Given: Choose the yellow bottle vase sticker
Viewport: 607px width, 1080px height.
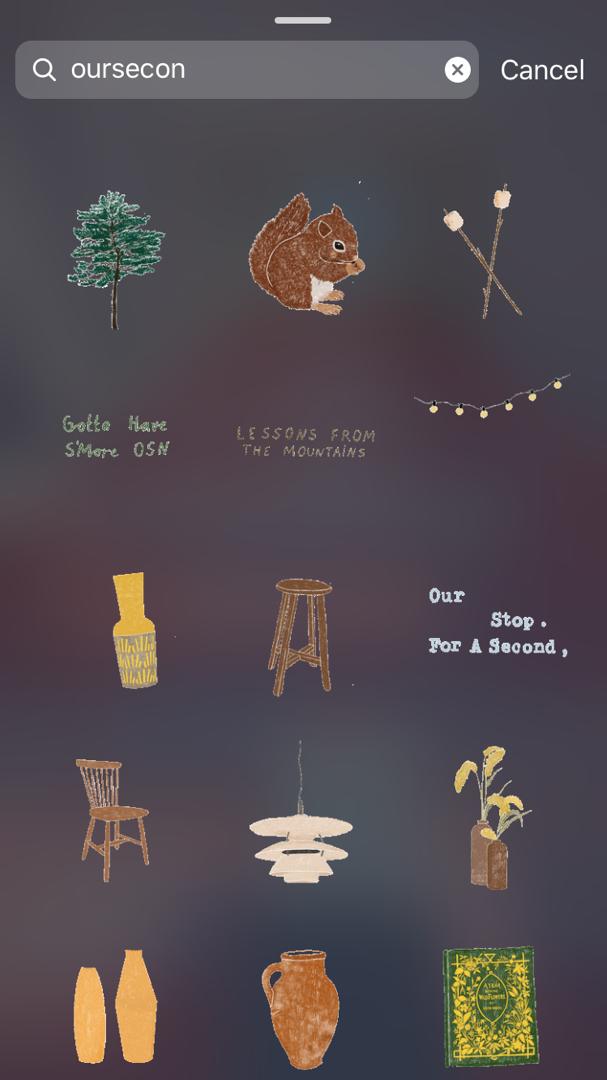Looking at the screenshot, I should (134, 630).
